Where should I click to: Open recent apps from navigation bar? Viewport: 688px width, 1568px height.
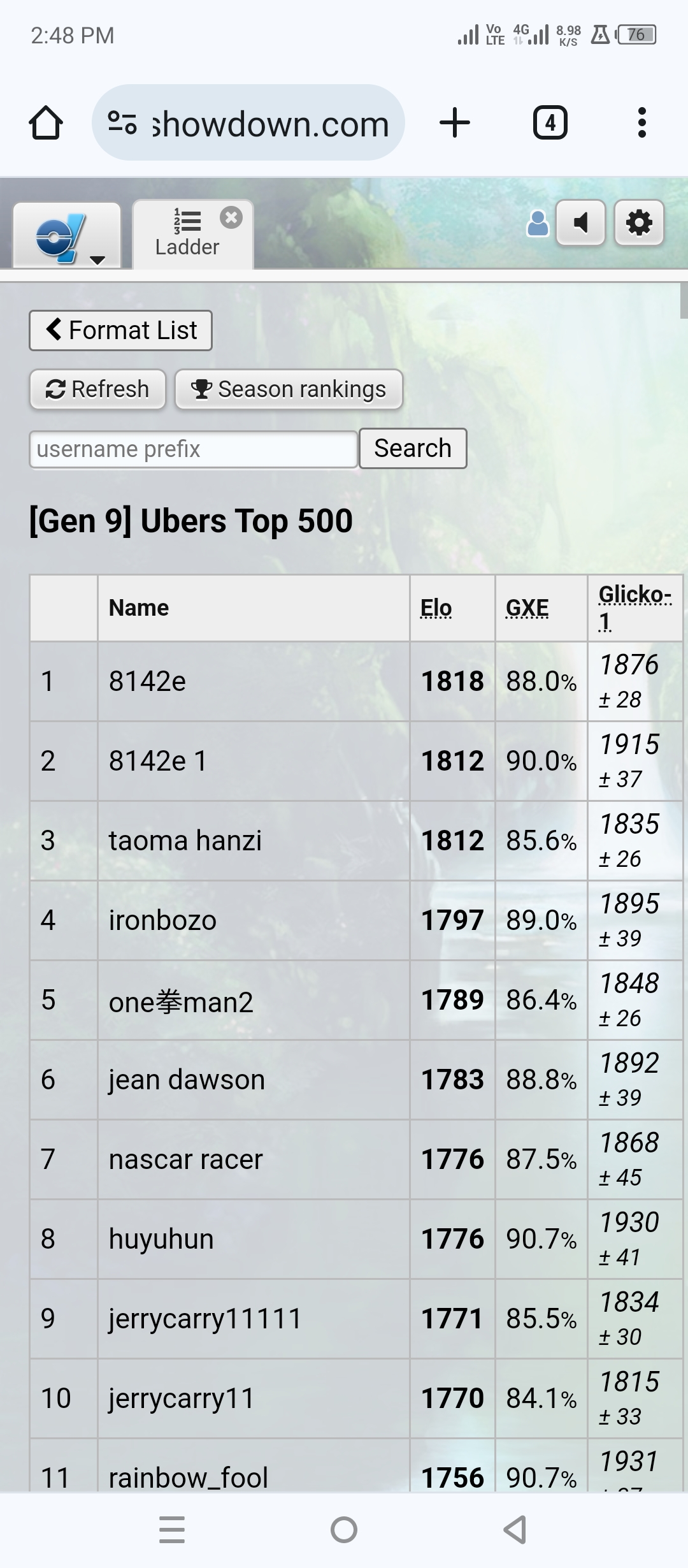tap(172, 1530)
